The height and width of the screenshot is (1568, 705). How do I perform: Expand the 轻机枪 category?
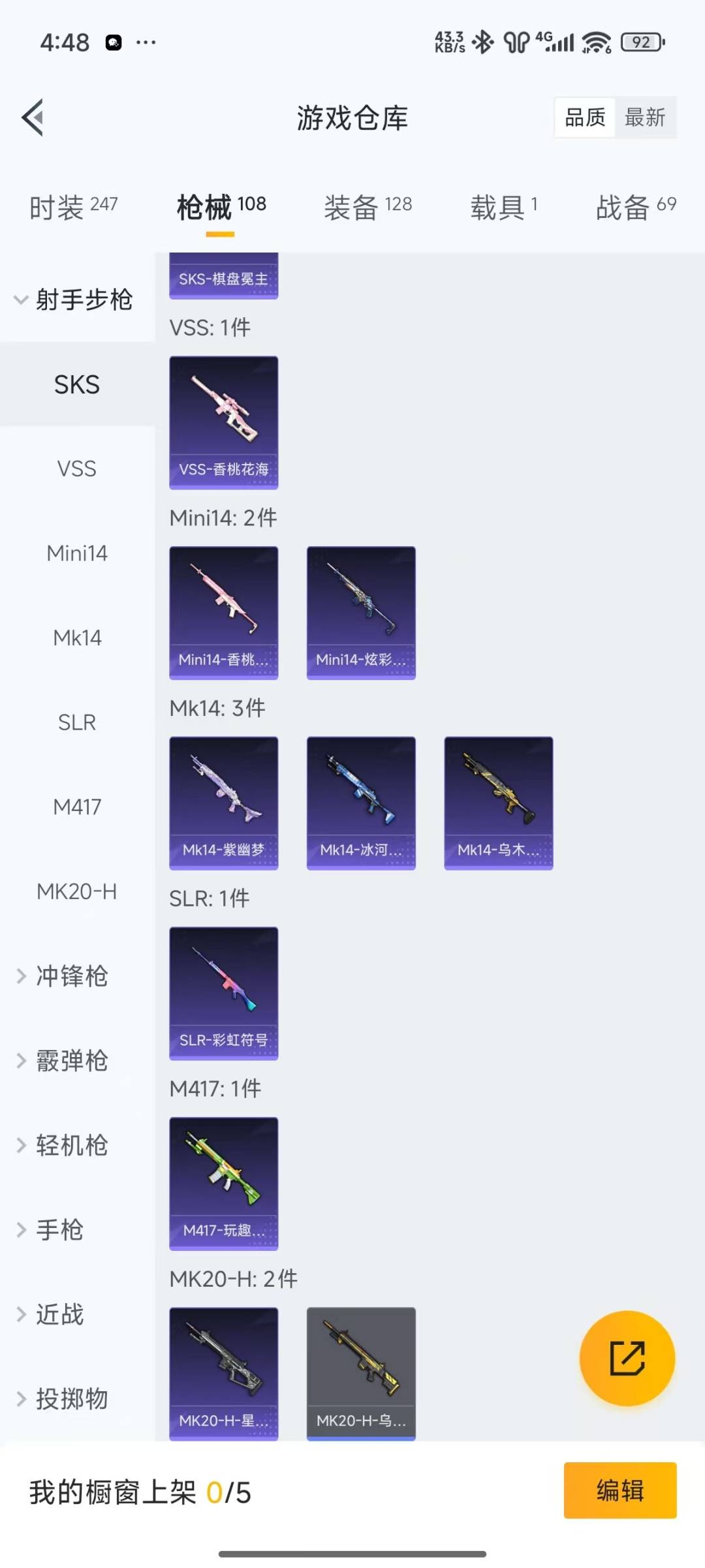(70, 1145)
